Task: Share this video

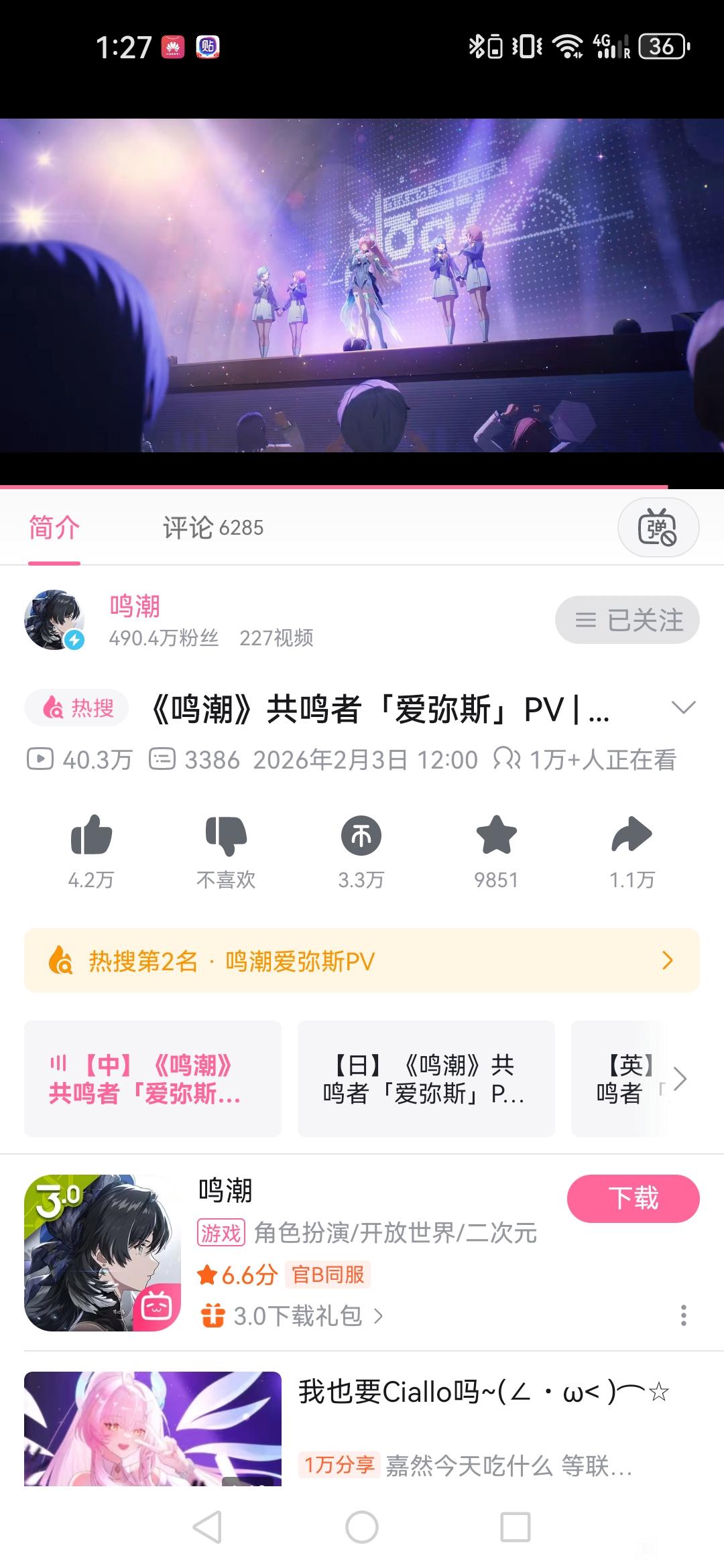Action: click(x=631, y=836)
